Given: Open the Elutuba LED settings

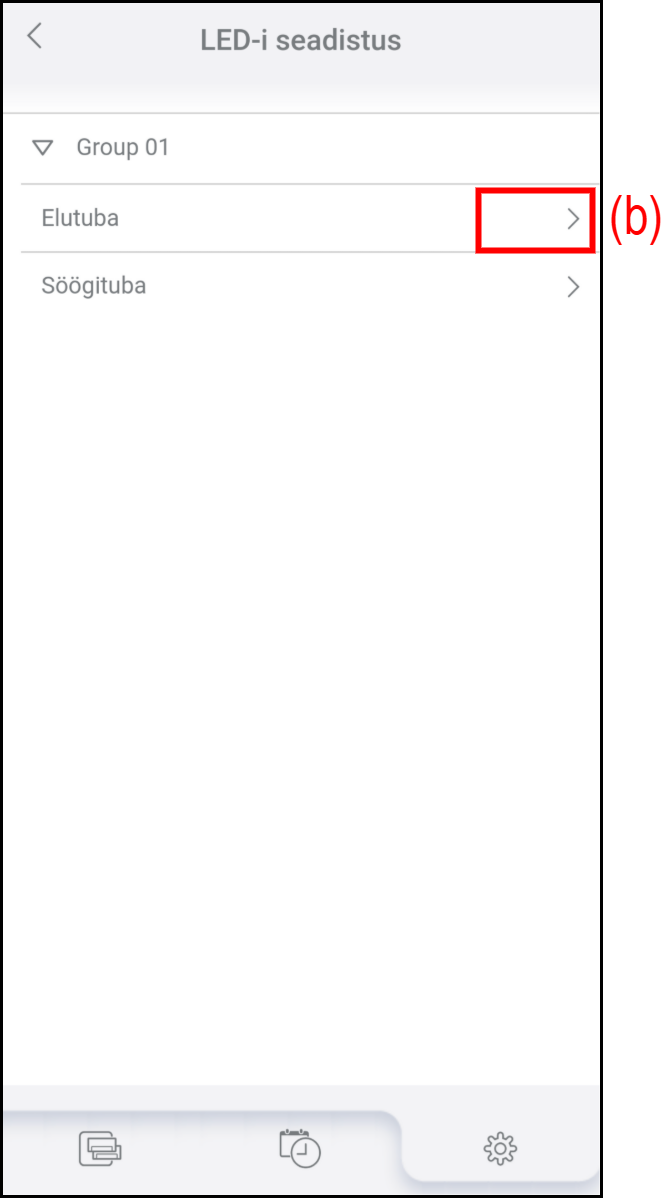Looking at the screenshot, I should (572, 219).
